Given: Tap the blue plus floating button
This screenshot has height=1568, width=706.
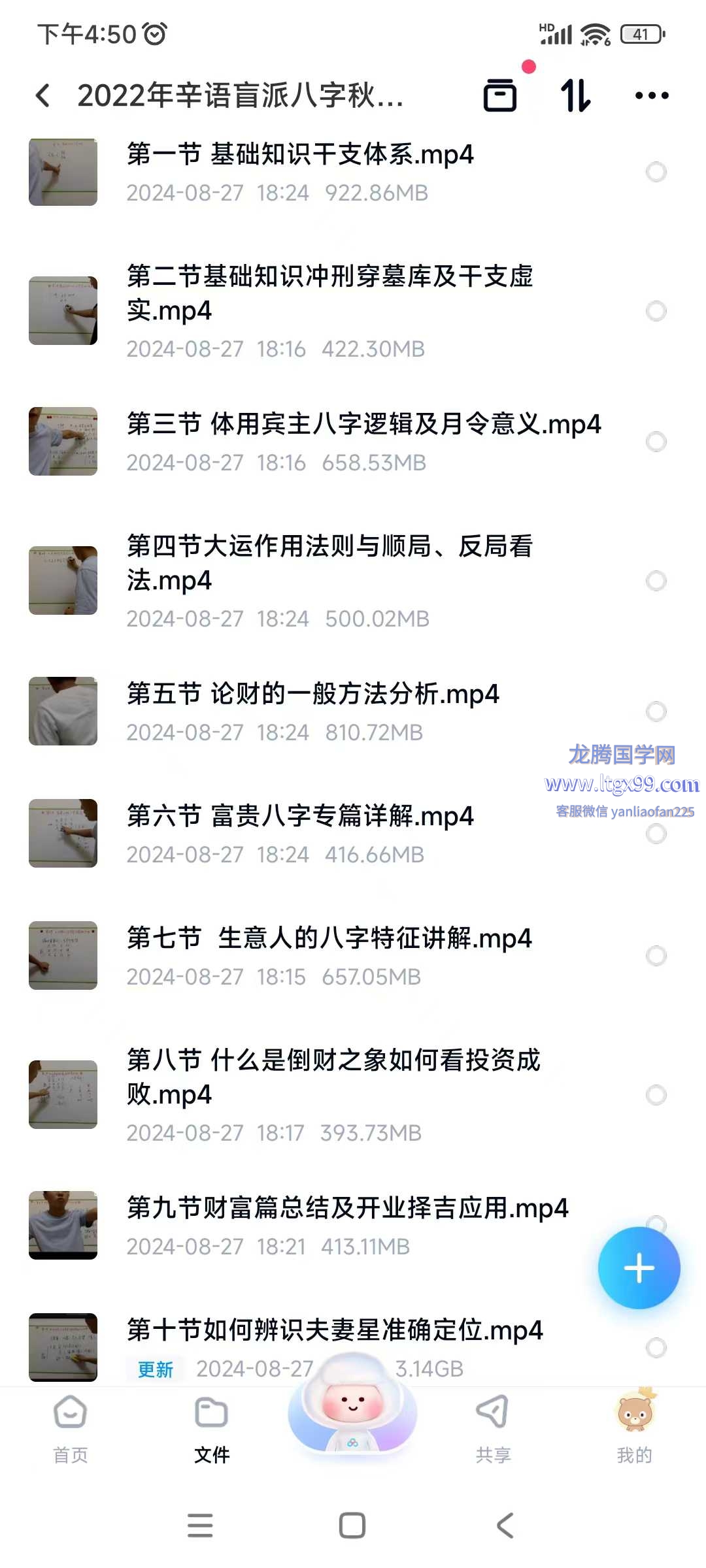Looking at the screenshot, I should pyautogui.click(x=639, y=1268).
